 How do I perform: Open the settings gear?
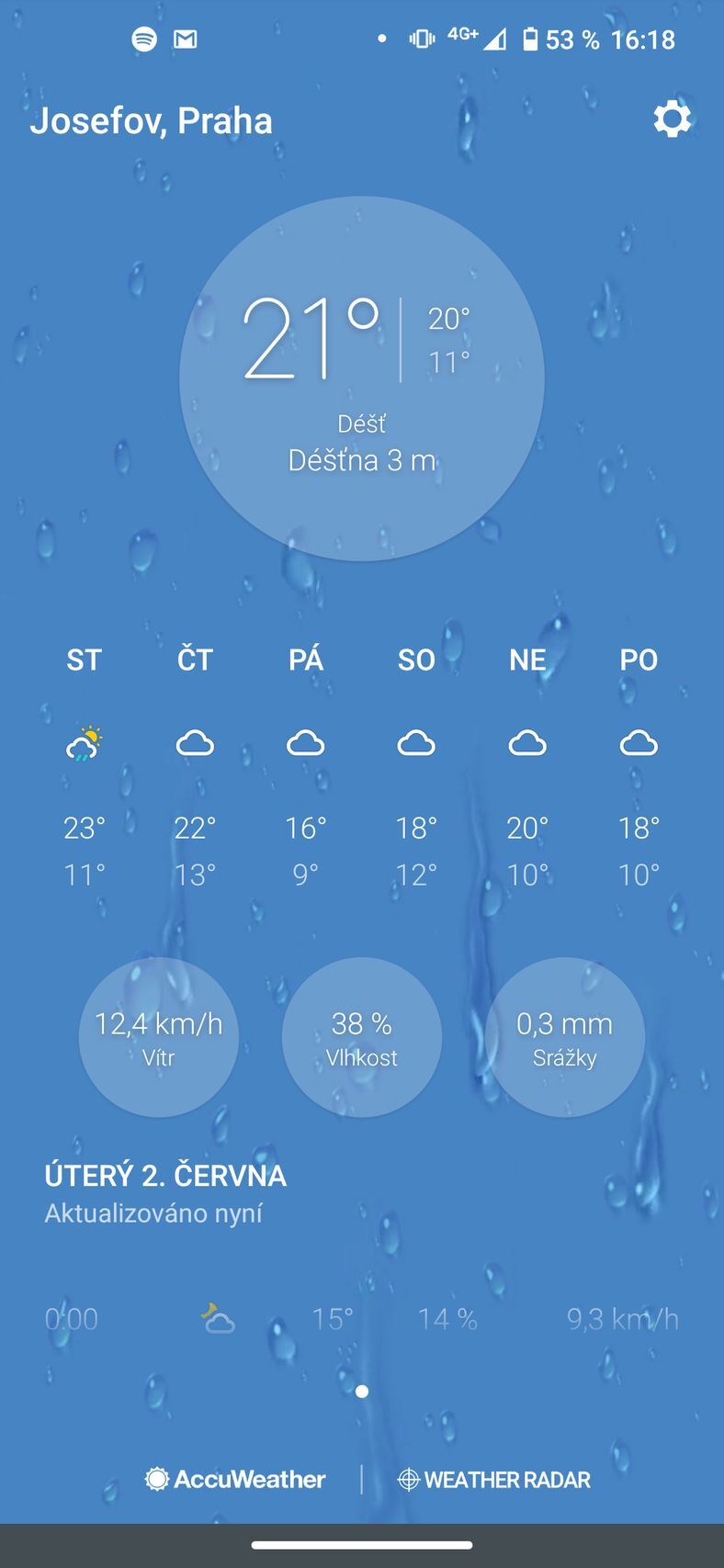673,118
